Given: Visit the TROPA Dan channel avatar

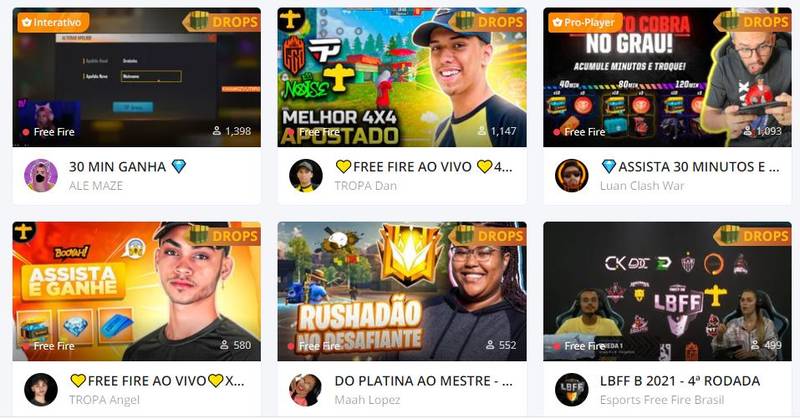Looking at the screenshot, I should [x=306, y=175].
